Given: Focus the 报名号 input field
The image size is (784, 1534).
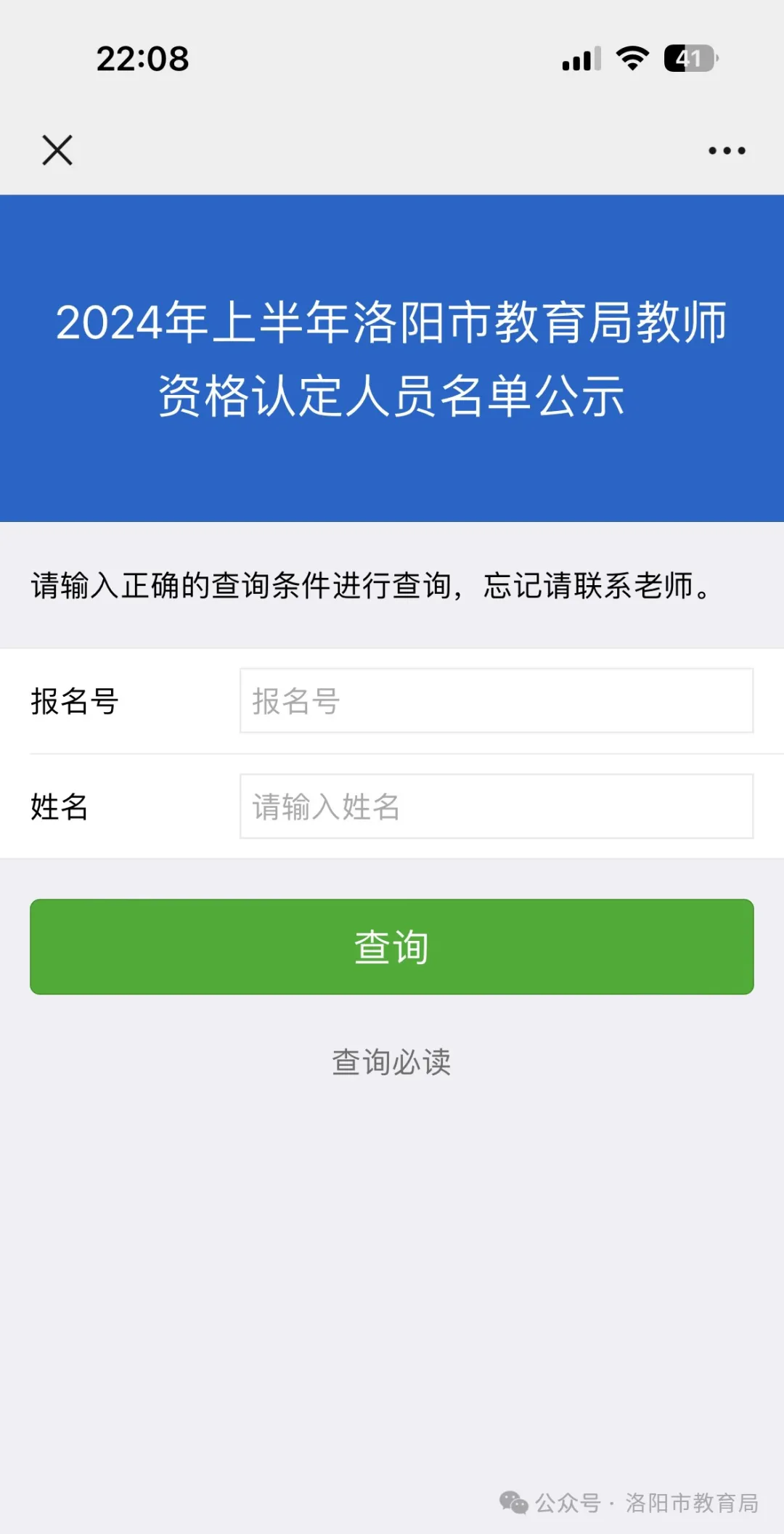Looking at the screenshot, I should (x=497, y=701).
